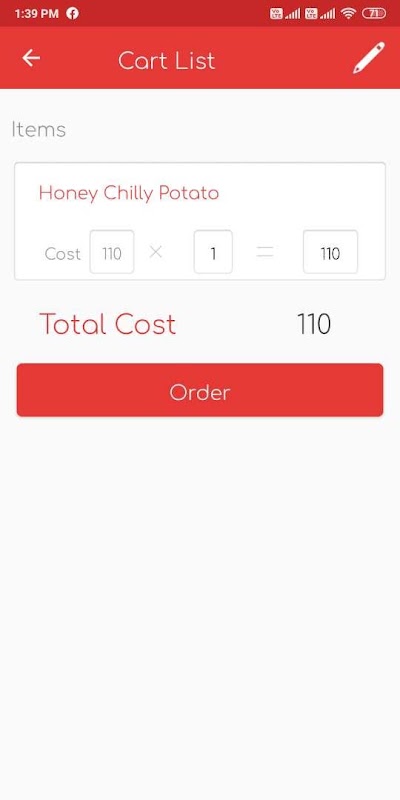Open the Honey Chilly Potato cart item
This screenshot has width=400, height=800.
200,221
